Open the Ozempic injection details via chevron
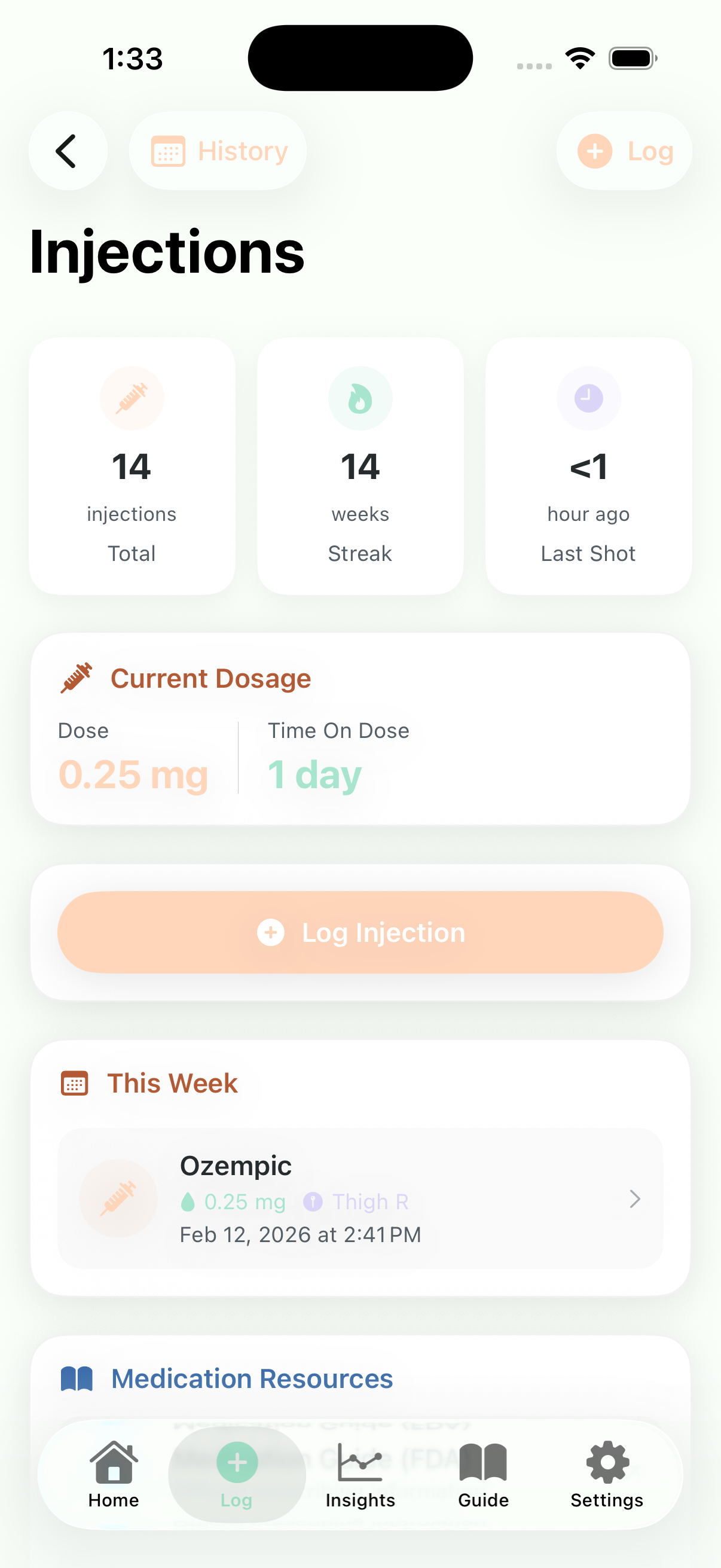Viewport: 721px width, 1568px height. 636,1199
